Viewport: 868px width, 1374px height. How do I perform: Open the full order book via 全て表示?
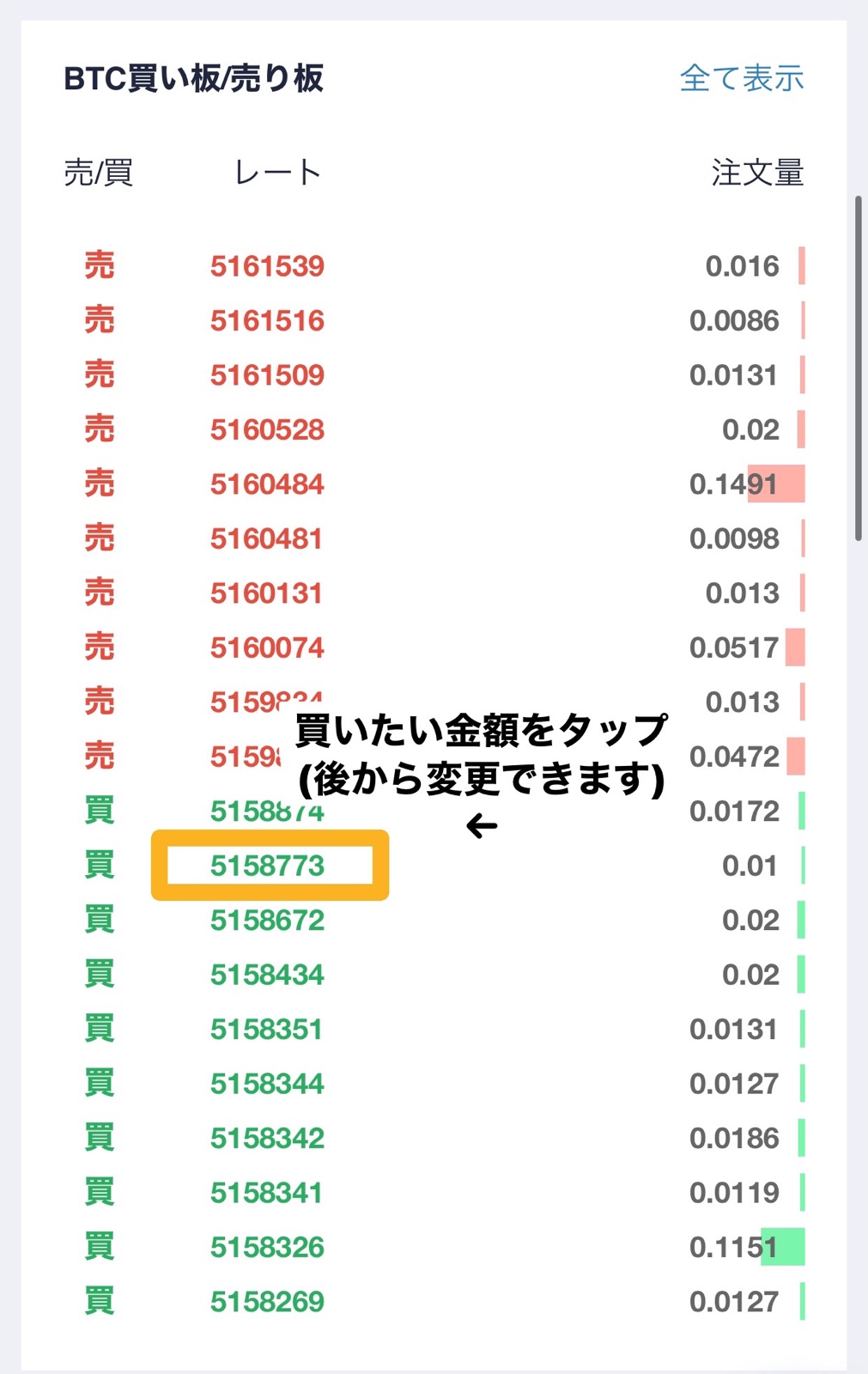tap(741, 78)
